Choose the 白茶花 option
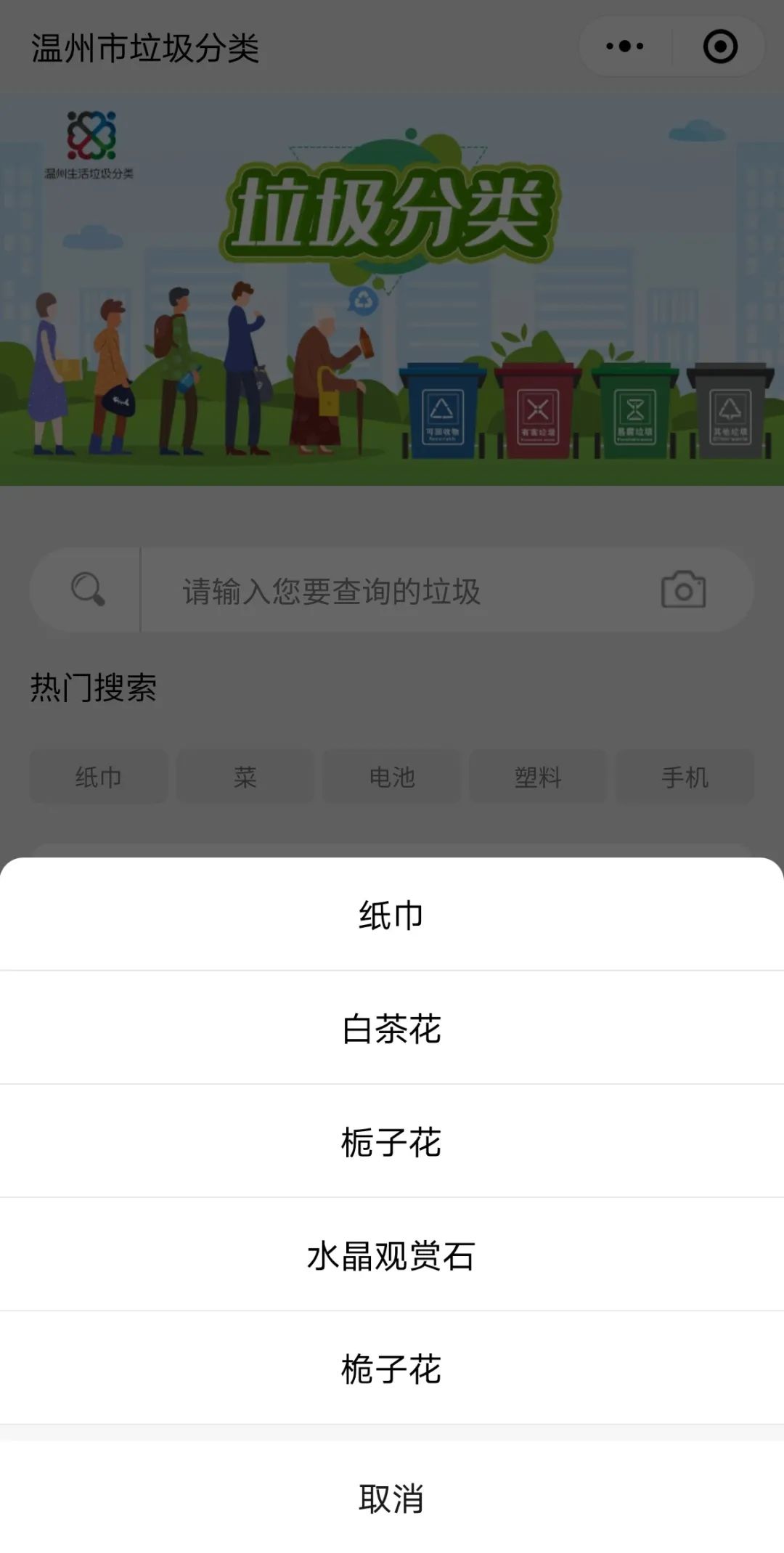The width and height of the screenshot is (784, 1553). pyautogui.click(x=391, y=1028)
